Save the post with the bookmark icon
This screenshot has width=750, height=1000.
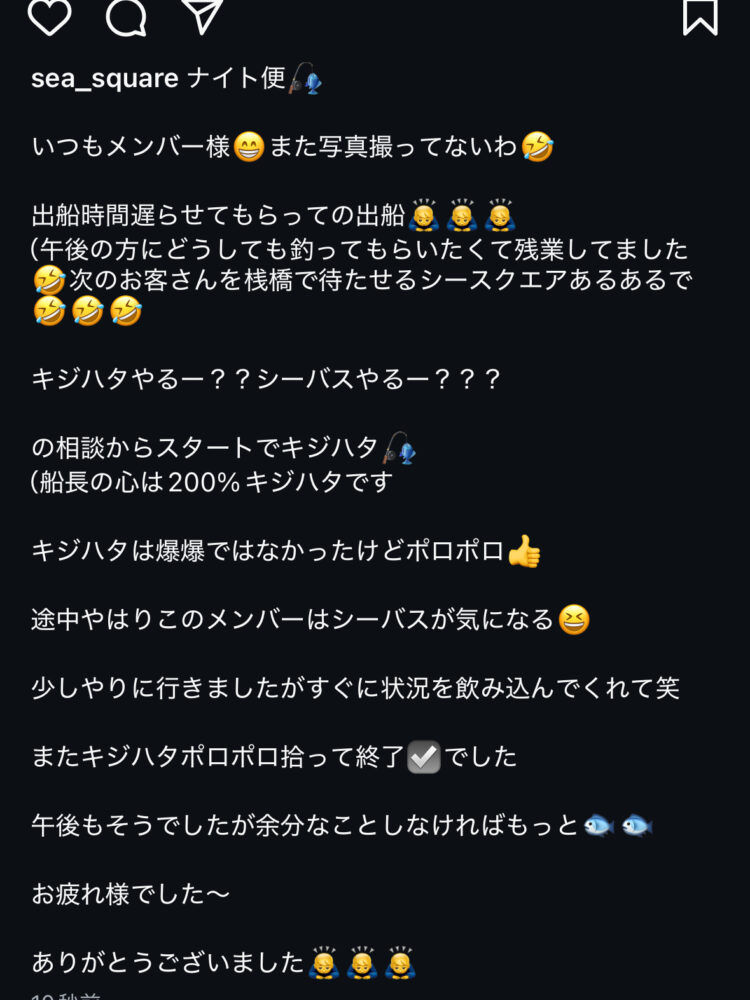click(700, 15)
